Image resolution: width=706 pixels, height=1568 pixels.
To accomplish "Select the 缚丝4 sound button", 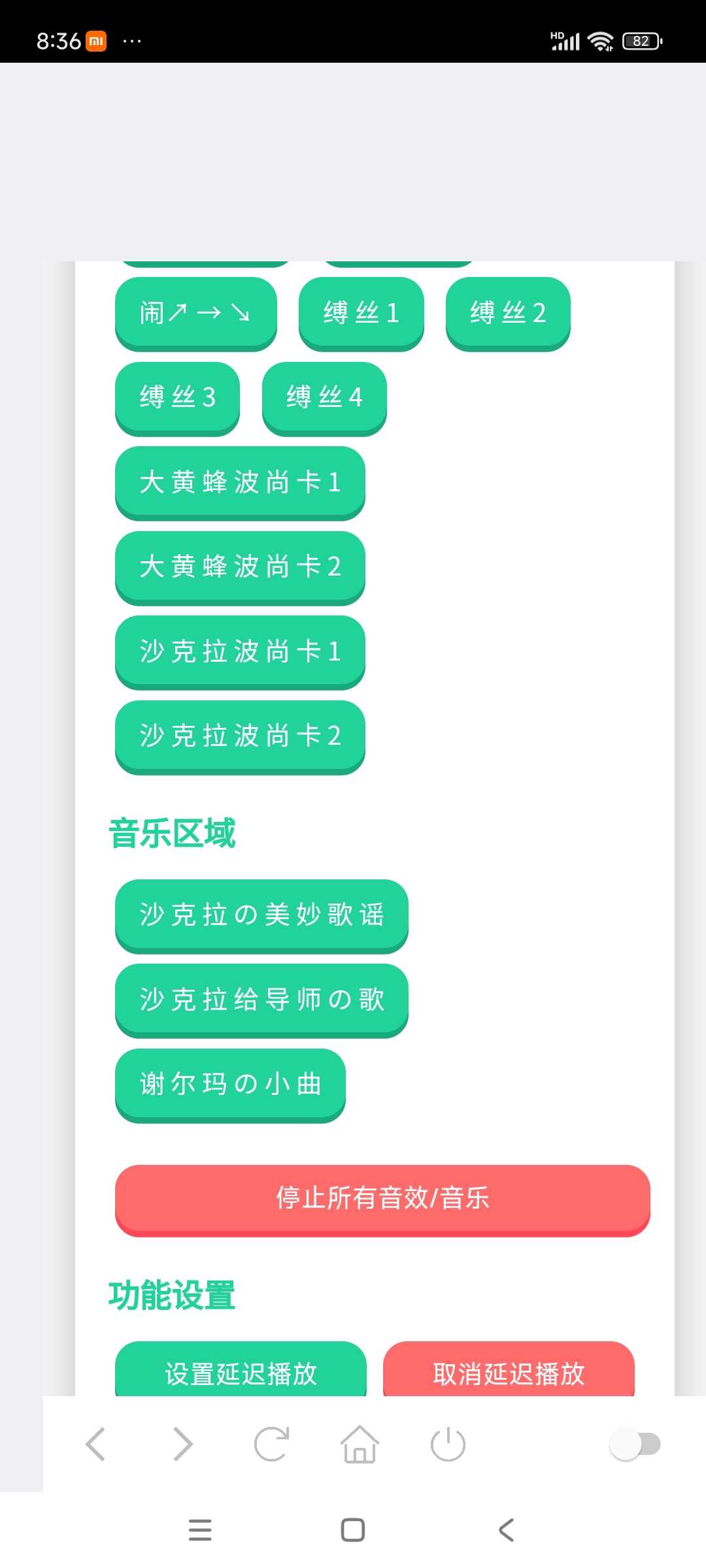I will 324,397.
